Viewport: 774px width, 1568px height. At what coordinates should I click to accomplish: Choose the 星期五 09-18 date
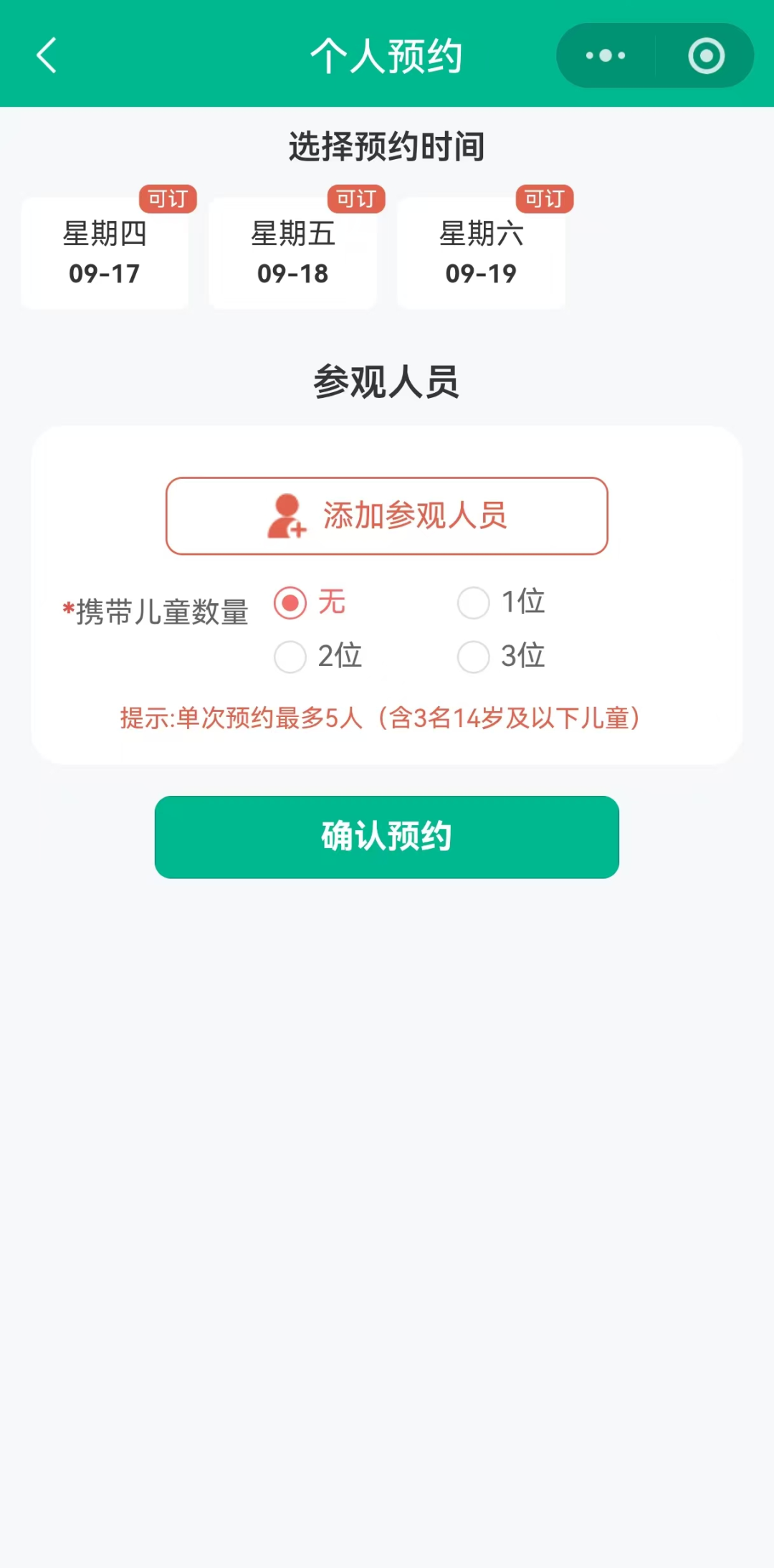[x=293, y=253]
